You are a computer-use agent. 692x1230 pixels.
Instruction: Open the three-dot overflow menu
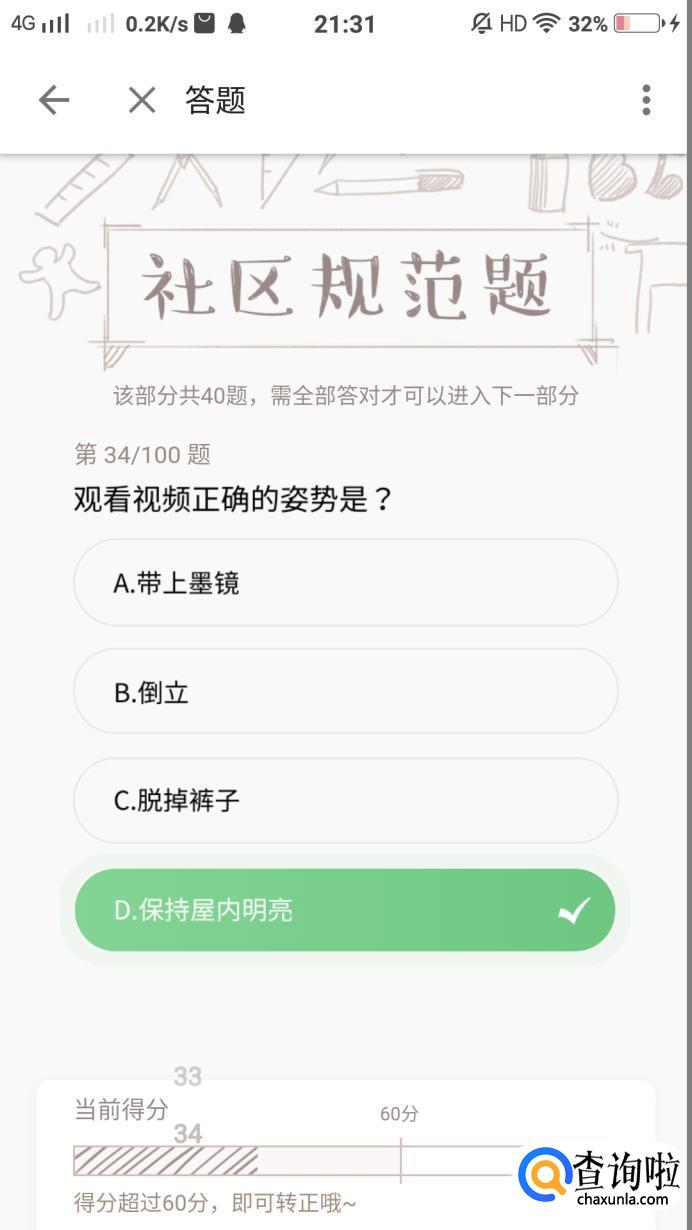click(x=646, y=100)
